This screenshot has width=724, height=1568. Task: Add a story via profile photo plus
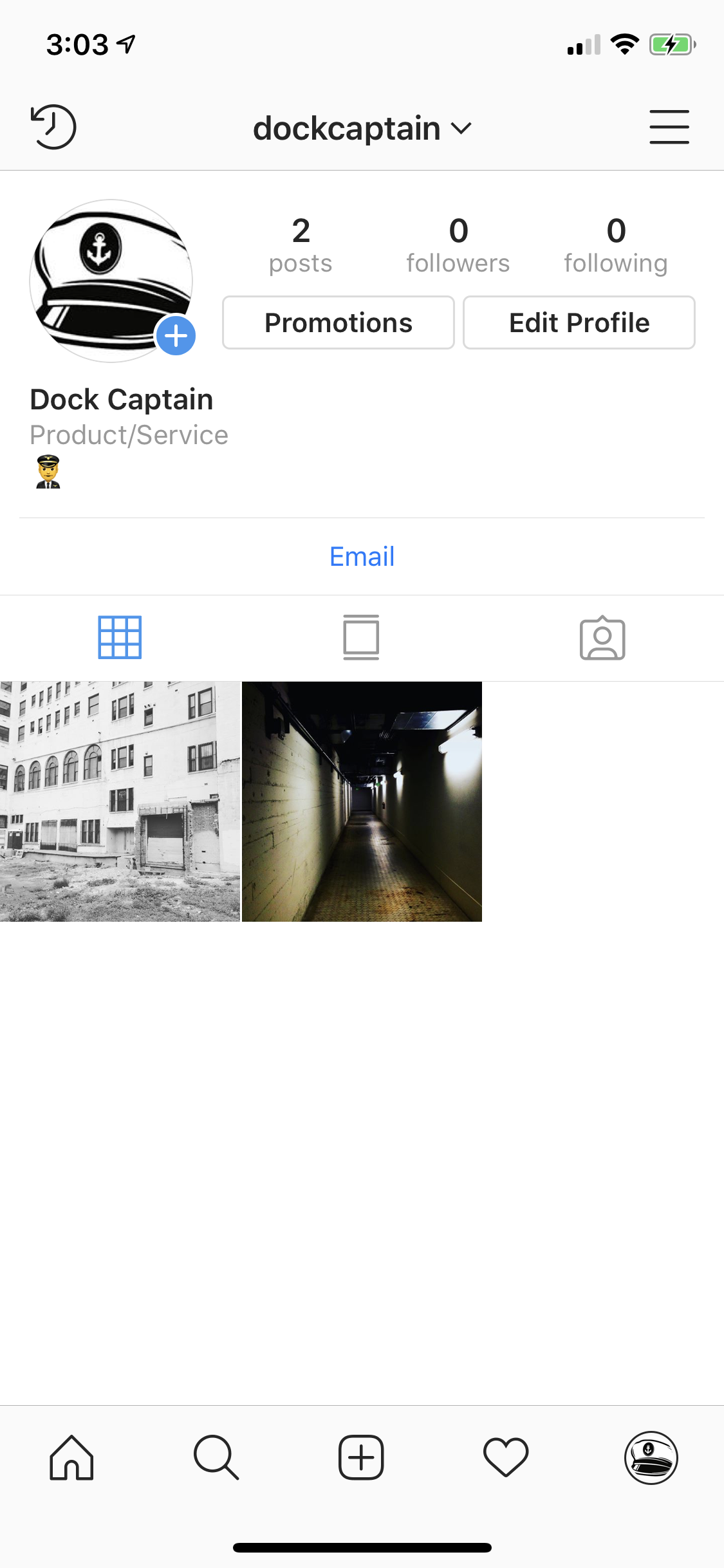point(176,335)
